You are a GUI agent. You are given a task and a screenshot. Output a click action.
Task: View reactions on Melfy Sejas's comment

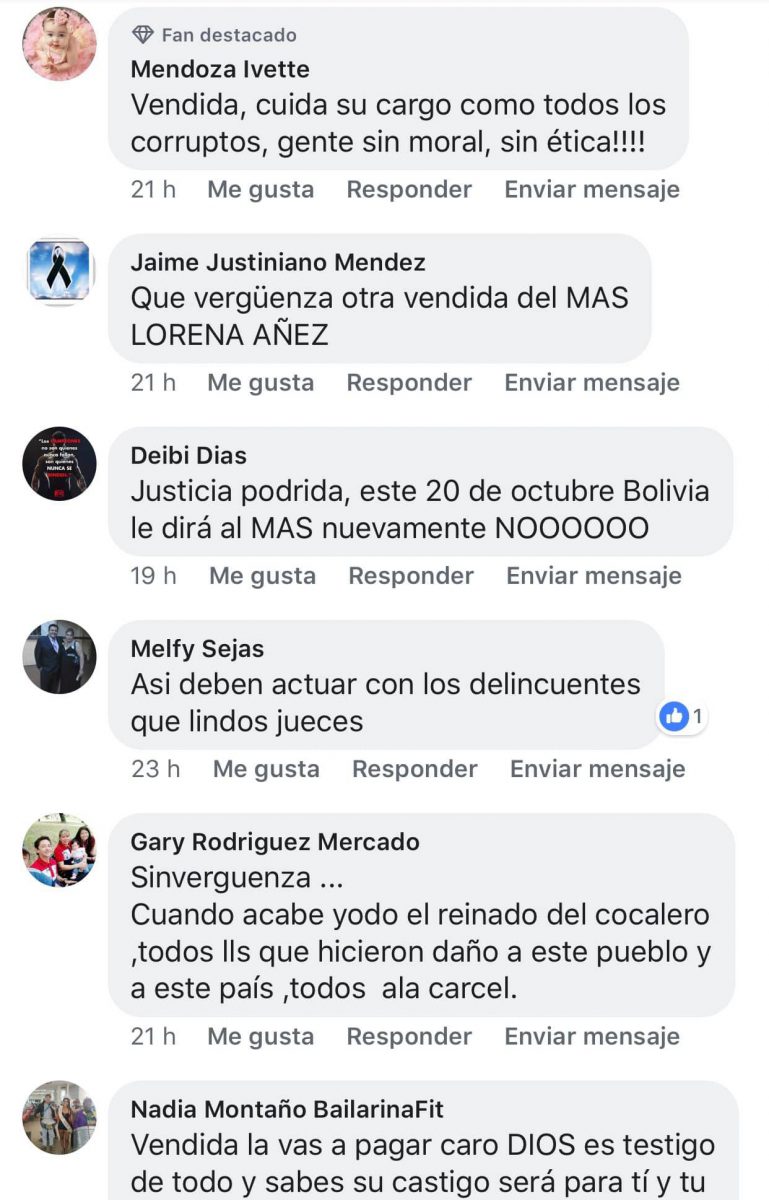click(x=683, y=716)
